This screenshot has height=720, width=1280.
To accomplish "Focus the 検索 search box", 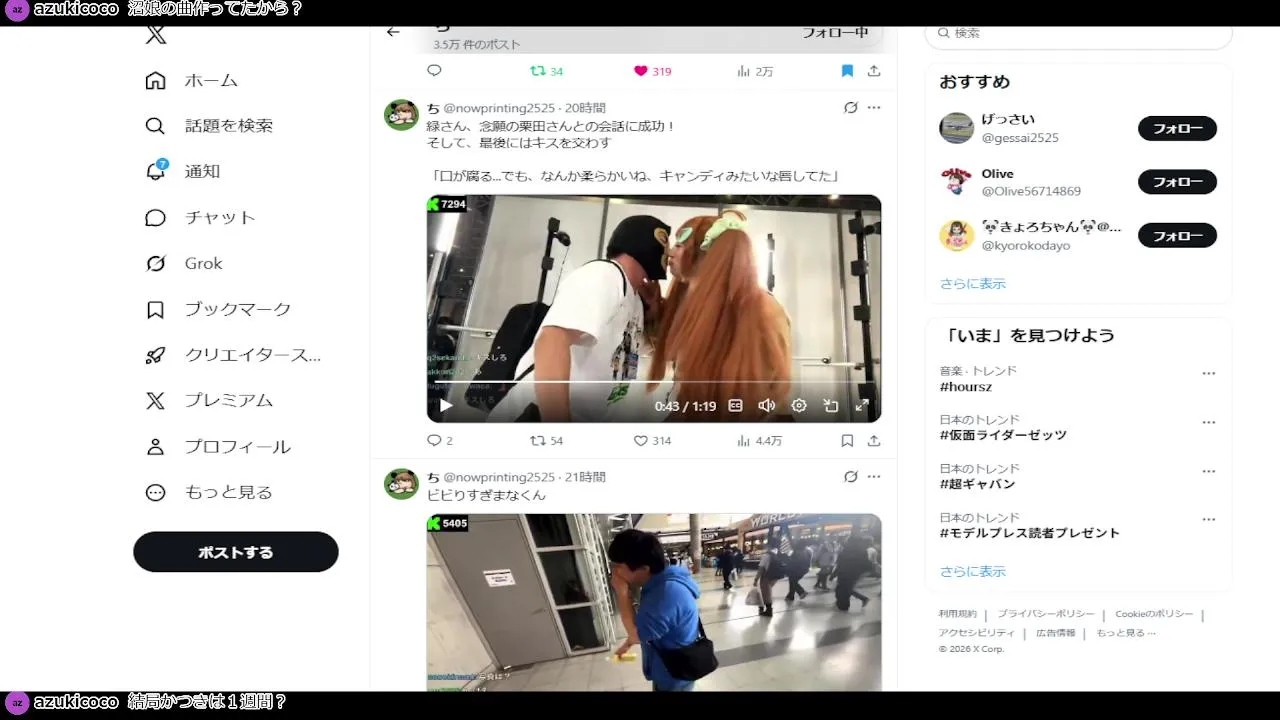I will [1080, 33].
